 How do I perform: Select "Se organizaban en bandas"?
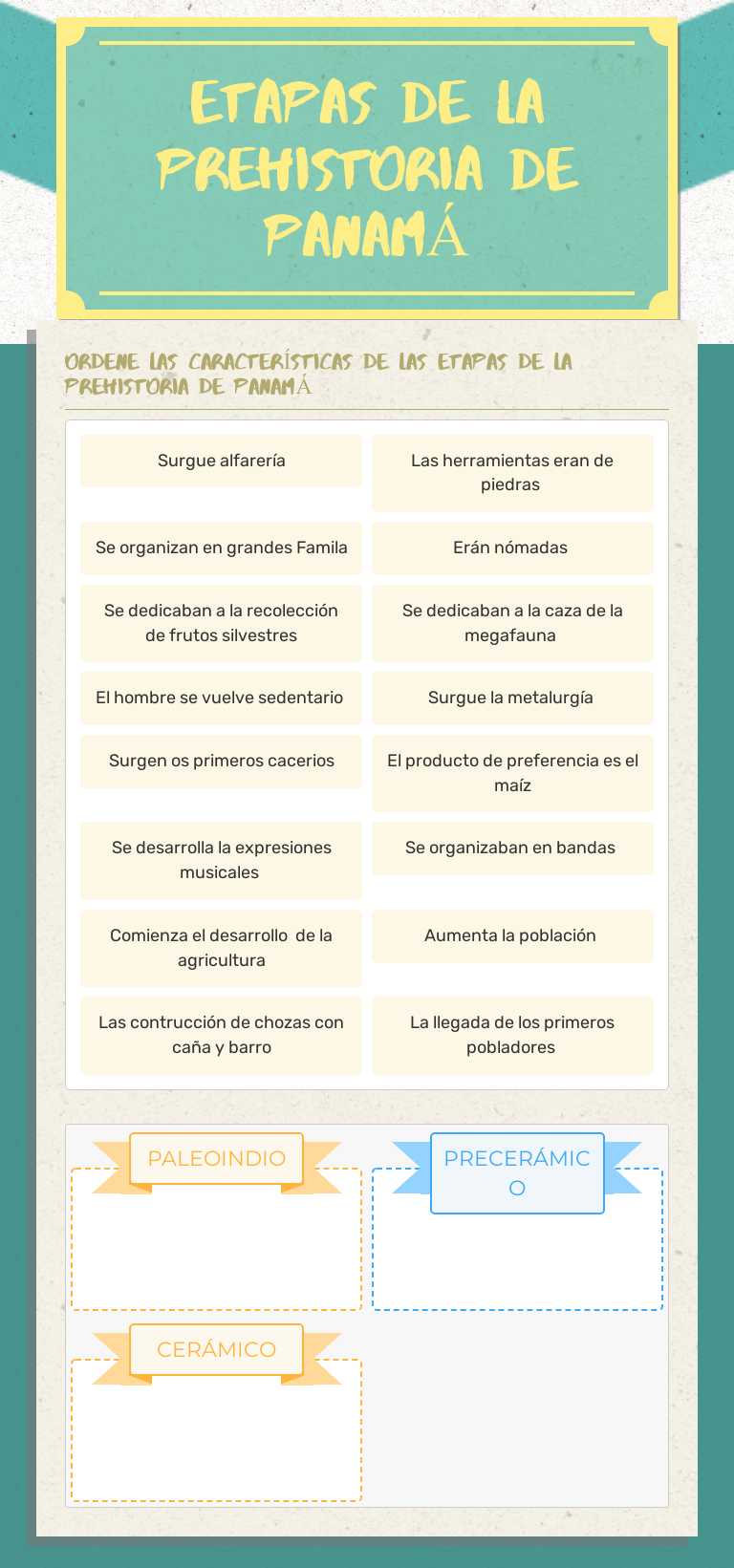point(512,848)
